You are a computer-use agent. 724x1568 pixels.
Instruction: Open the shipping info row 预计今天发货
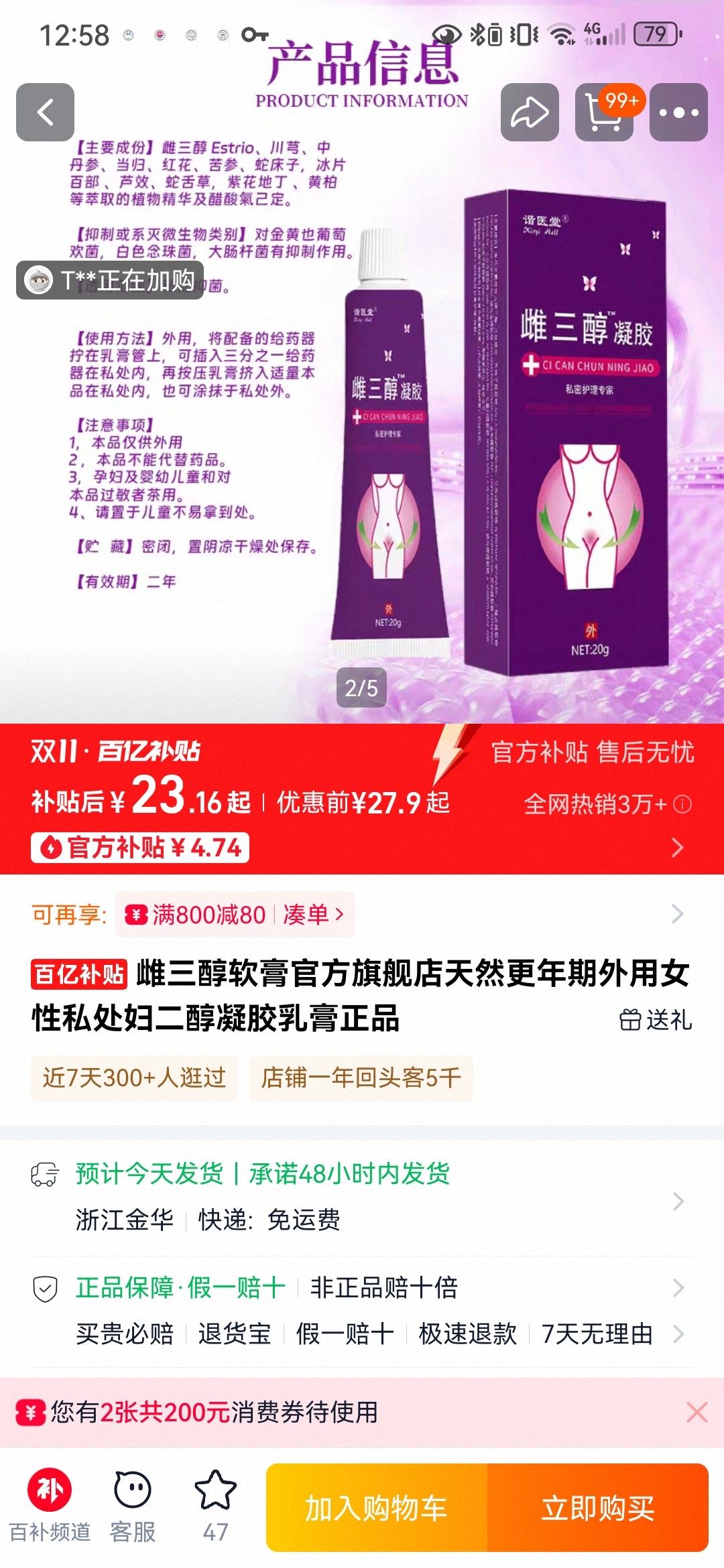(362, 1197)
